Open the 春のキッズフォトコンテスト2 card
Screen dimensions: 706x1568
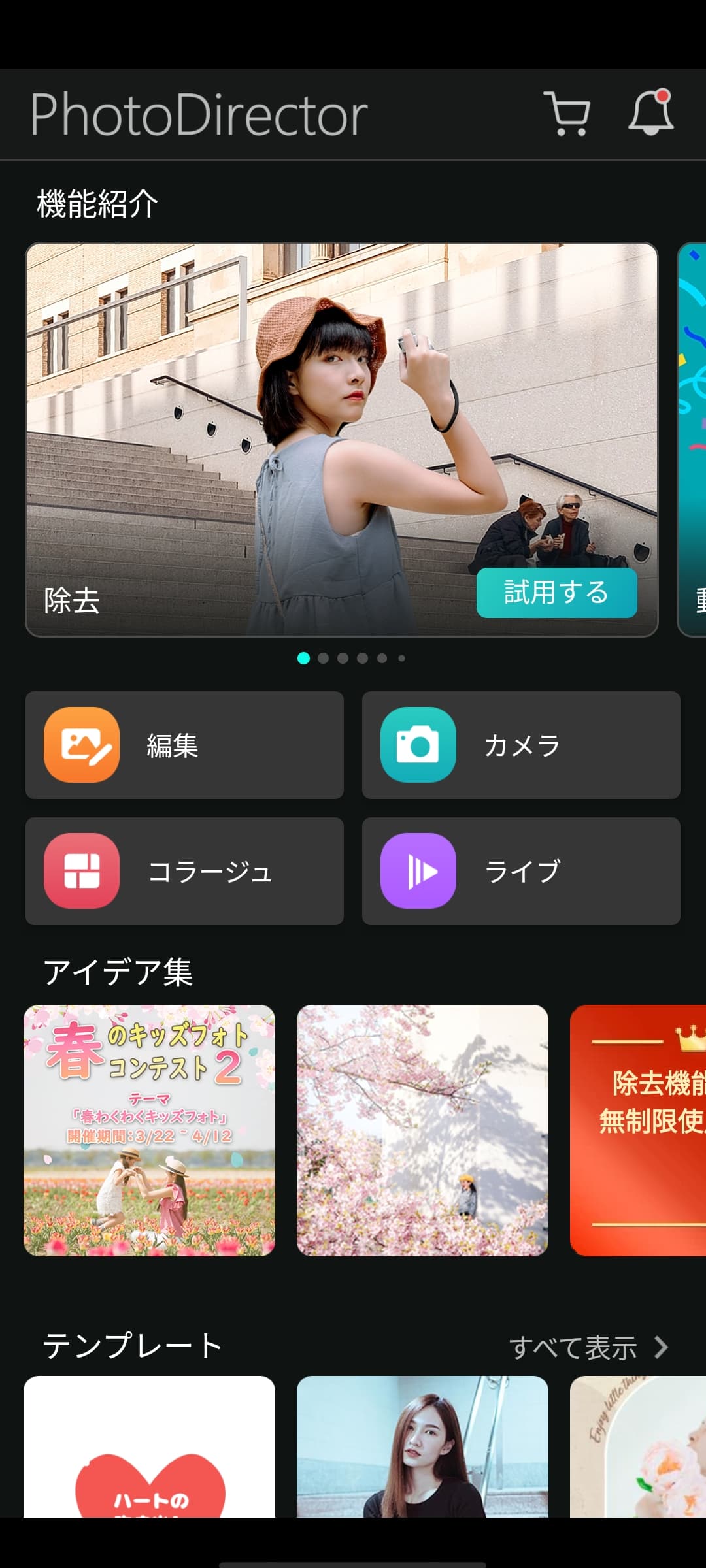click(149, 1130)
